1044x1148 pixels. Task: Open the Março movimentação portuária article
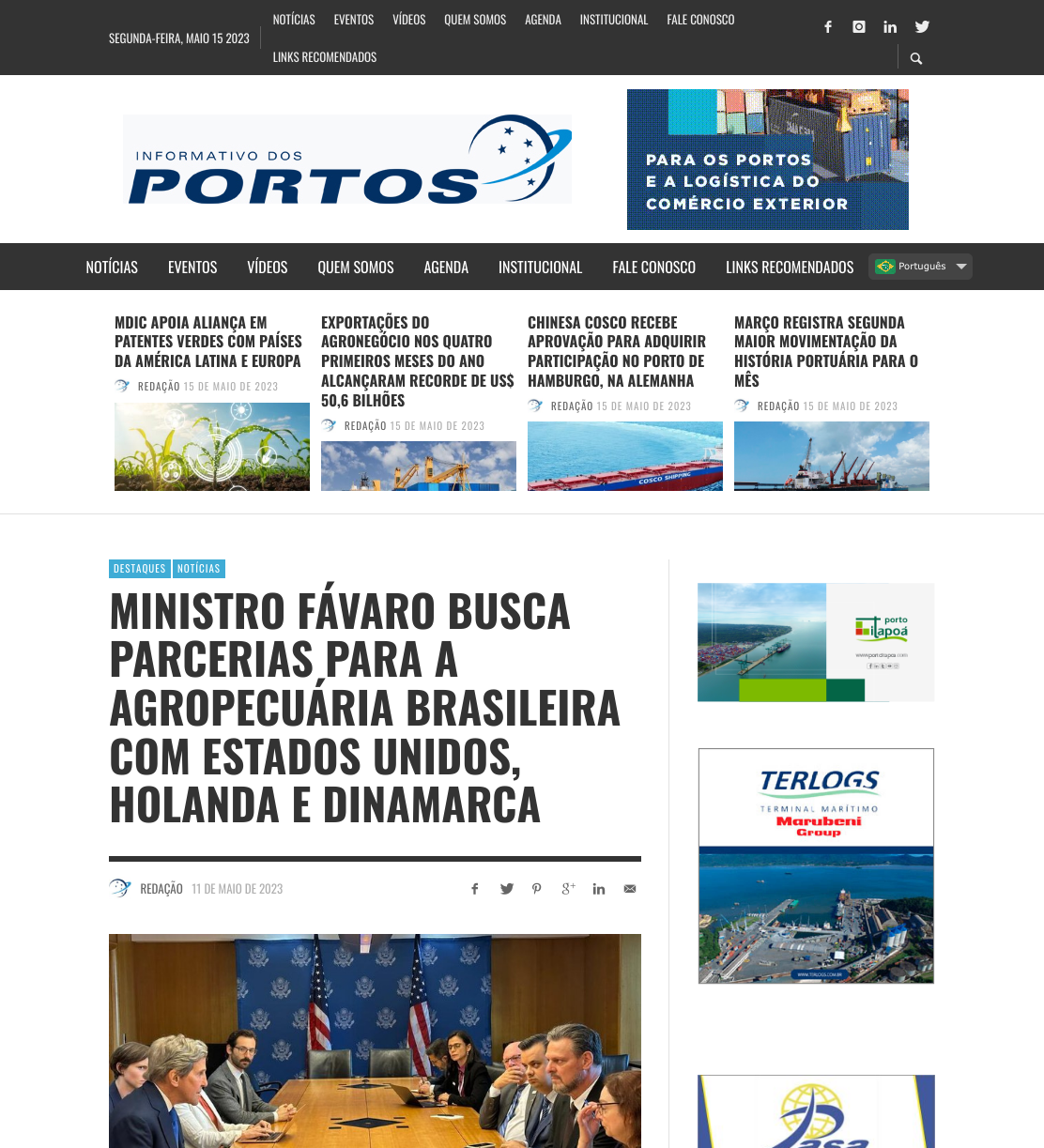point(826,352)
